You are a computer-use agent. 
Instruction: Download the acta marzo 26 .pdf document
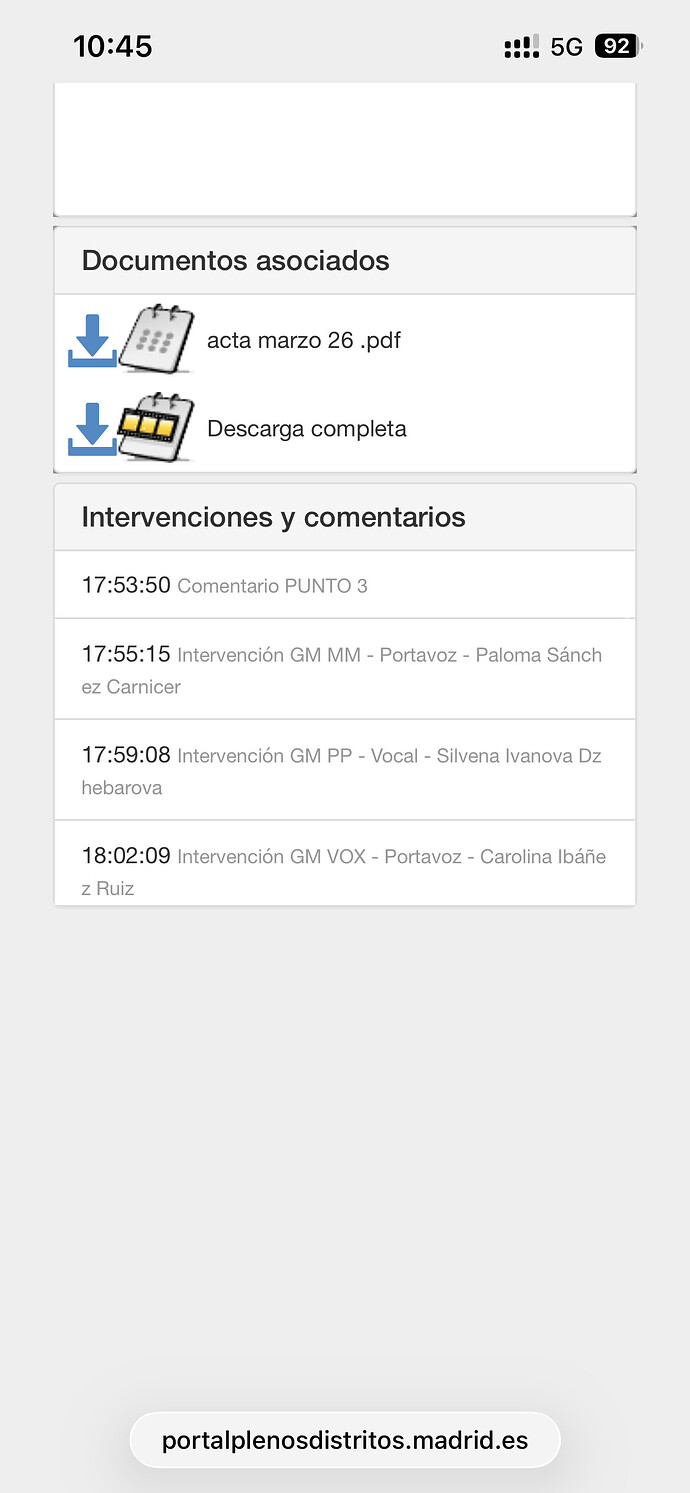pyautogui.click(x=303, y=340)
